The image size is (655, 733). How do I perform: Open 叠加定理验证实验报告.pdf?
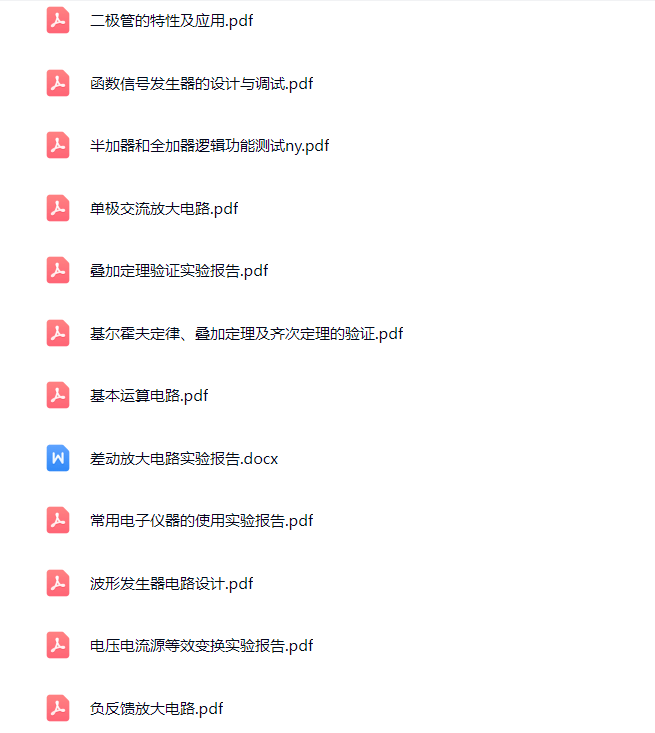pyautogui.click(x=179, y=271)
